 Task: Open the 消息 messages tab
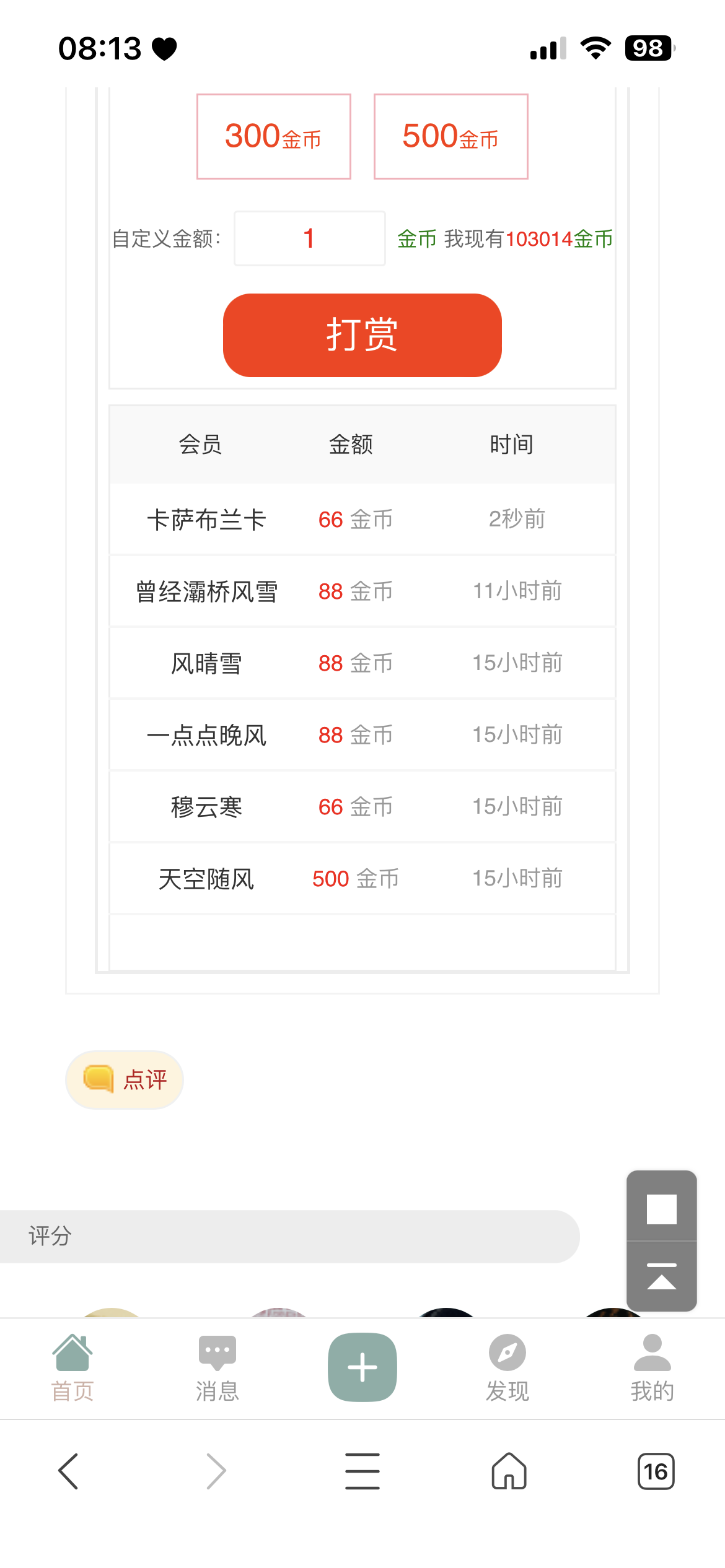tap(217, 1368)
